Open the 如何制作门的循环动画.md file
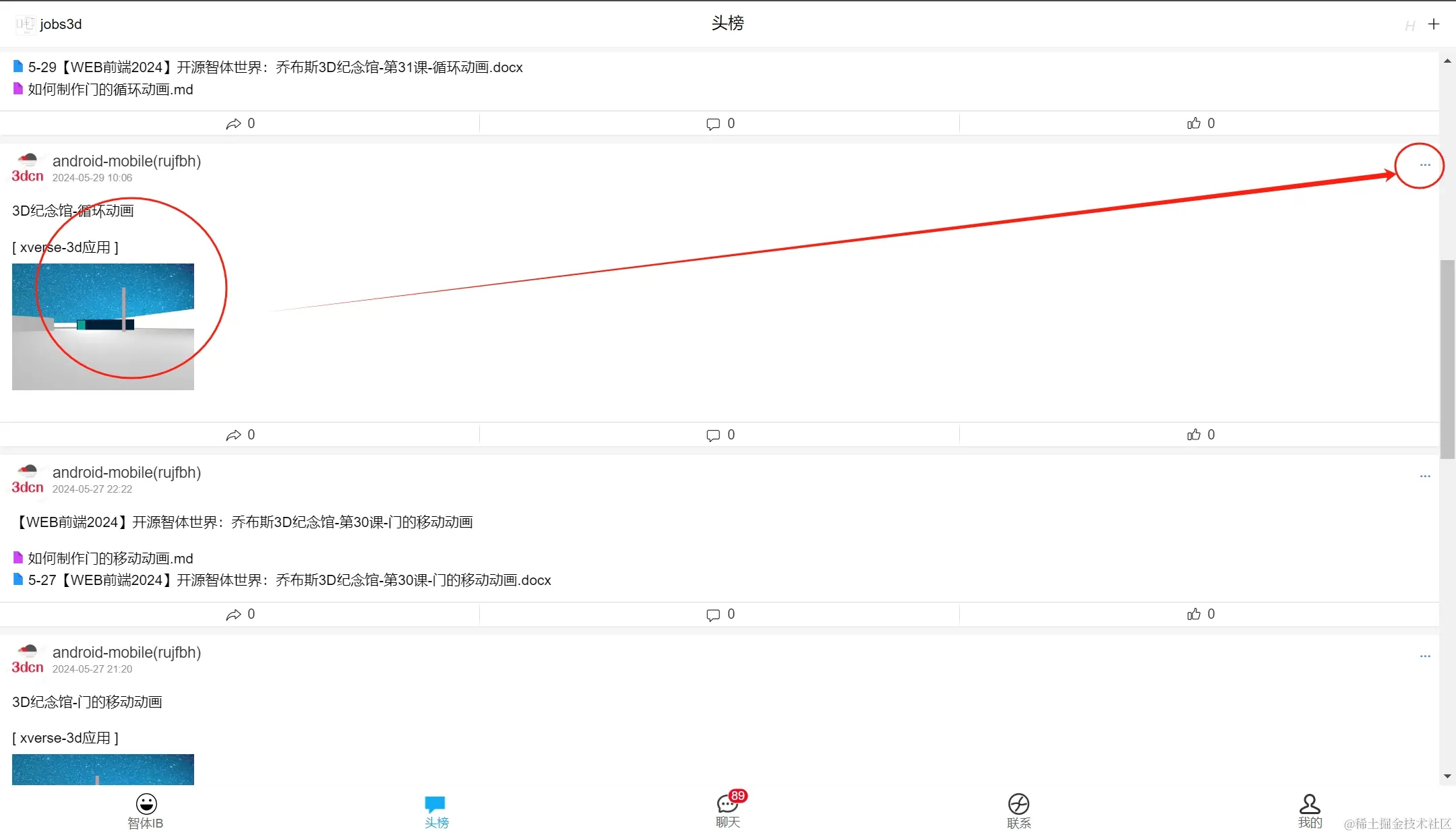This screenshot has height=835, width=1456. (x=110, y=90)
